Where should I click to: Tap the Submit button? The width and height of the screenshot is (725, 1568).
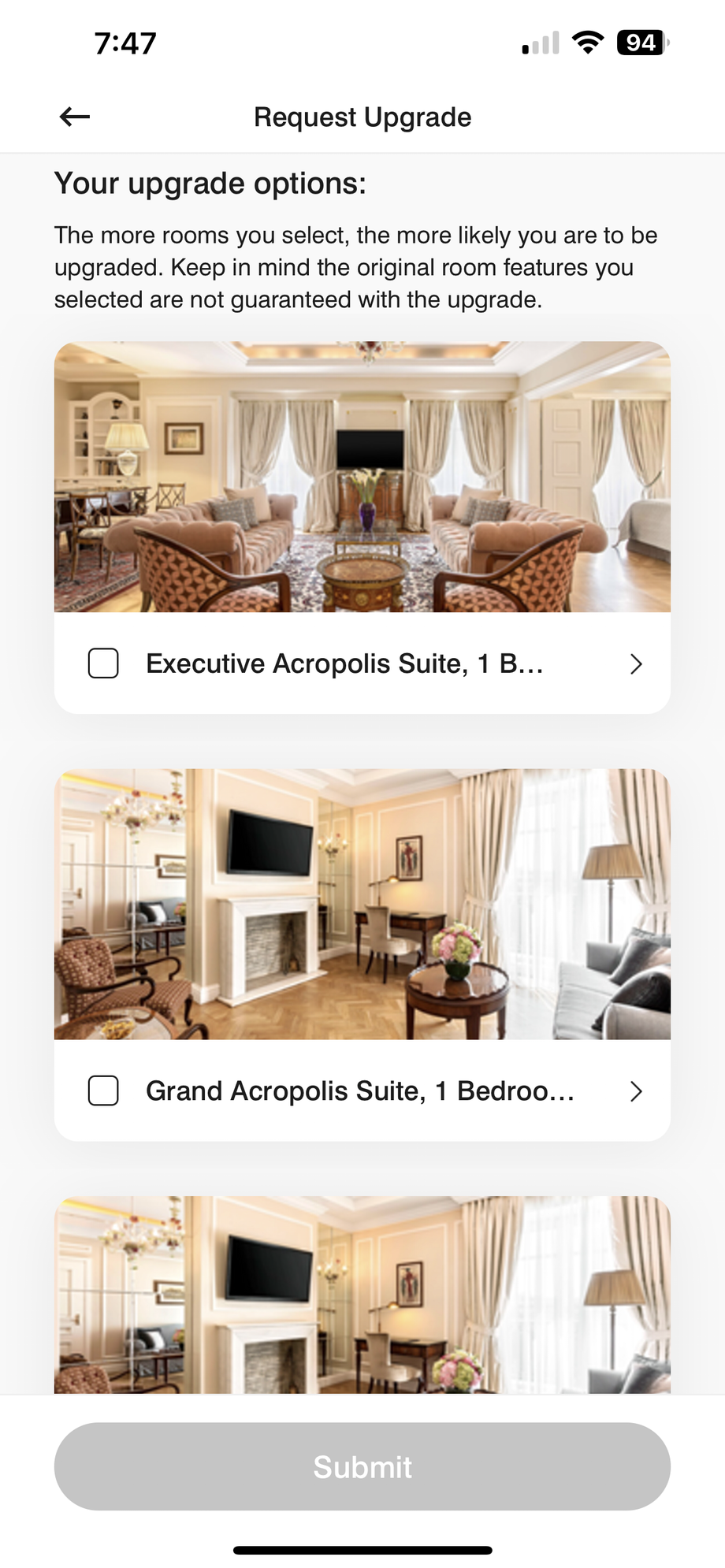362,1466
